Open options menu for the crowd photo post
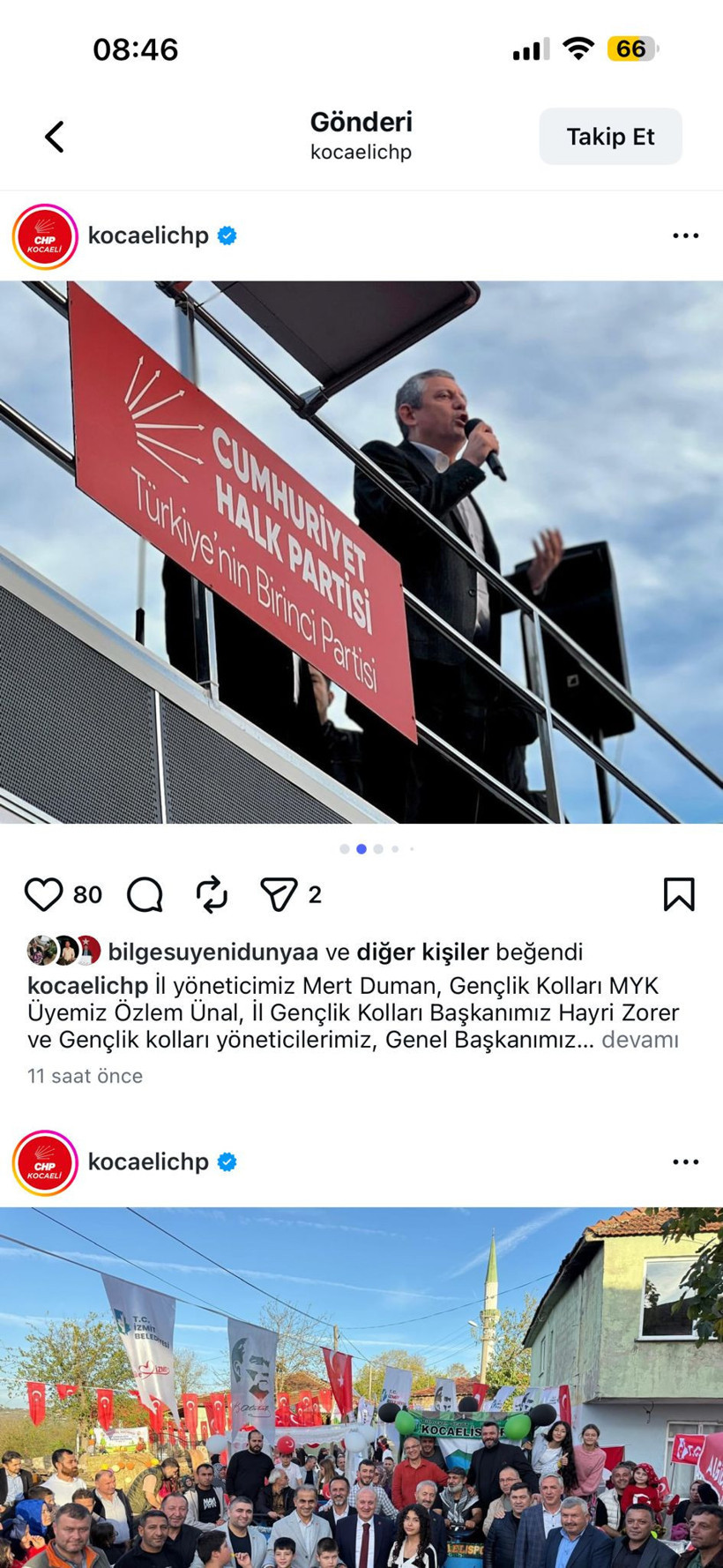Viewport: 723px width, 1568px height. point(685,1161)
